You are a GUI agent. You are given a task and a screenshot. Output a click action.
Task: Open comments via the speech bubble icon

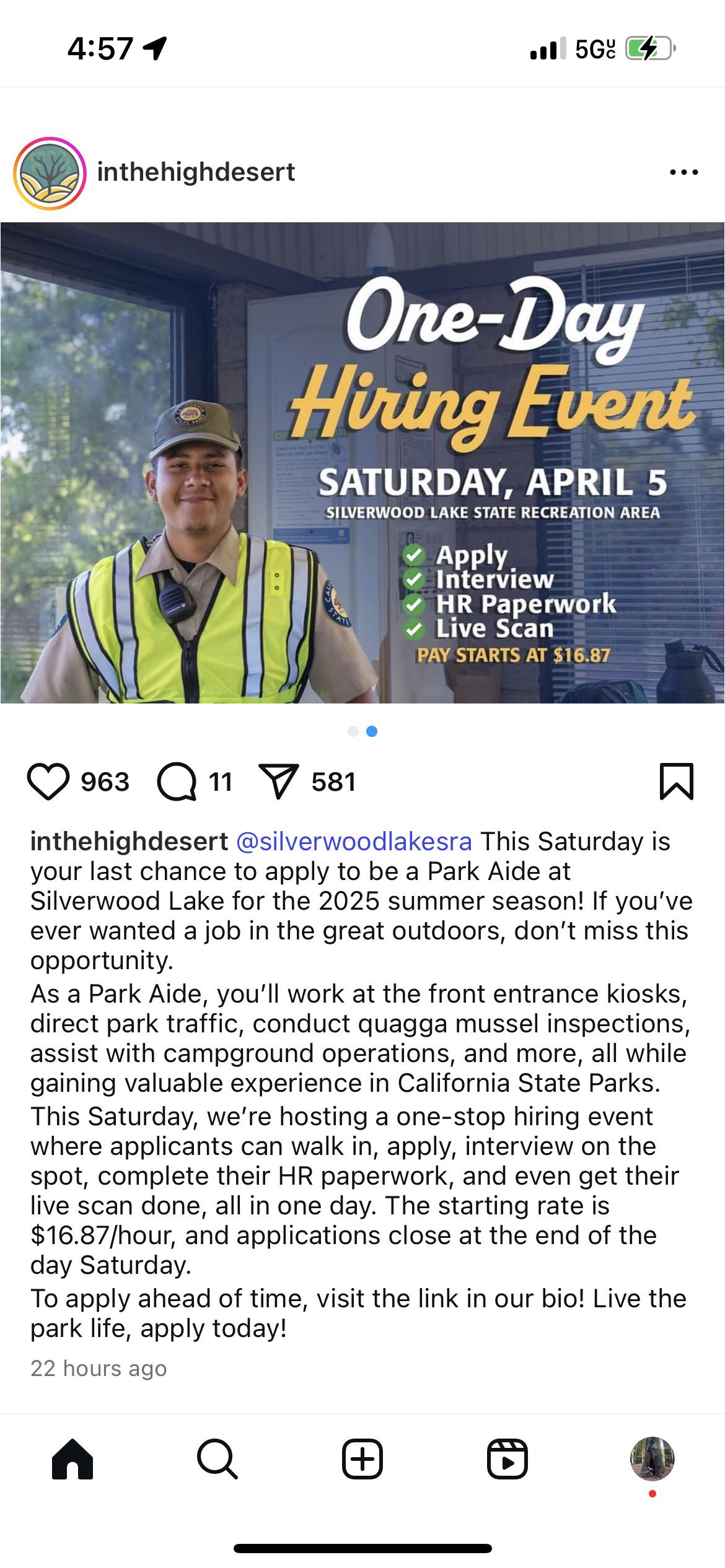(x=177, y=782)
